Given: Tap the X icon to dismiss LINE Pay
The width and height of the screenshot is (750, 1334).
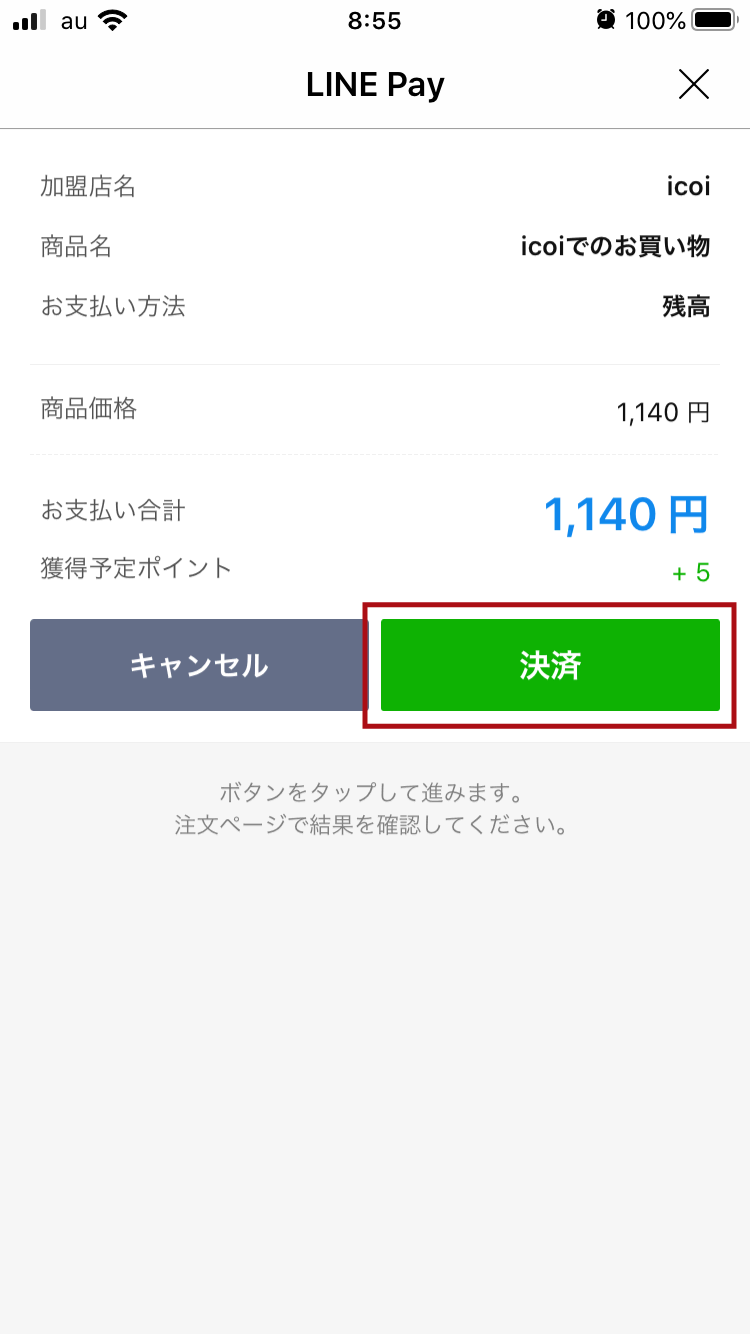Looking at the screenshot, I should point(693,84).
